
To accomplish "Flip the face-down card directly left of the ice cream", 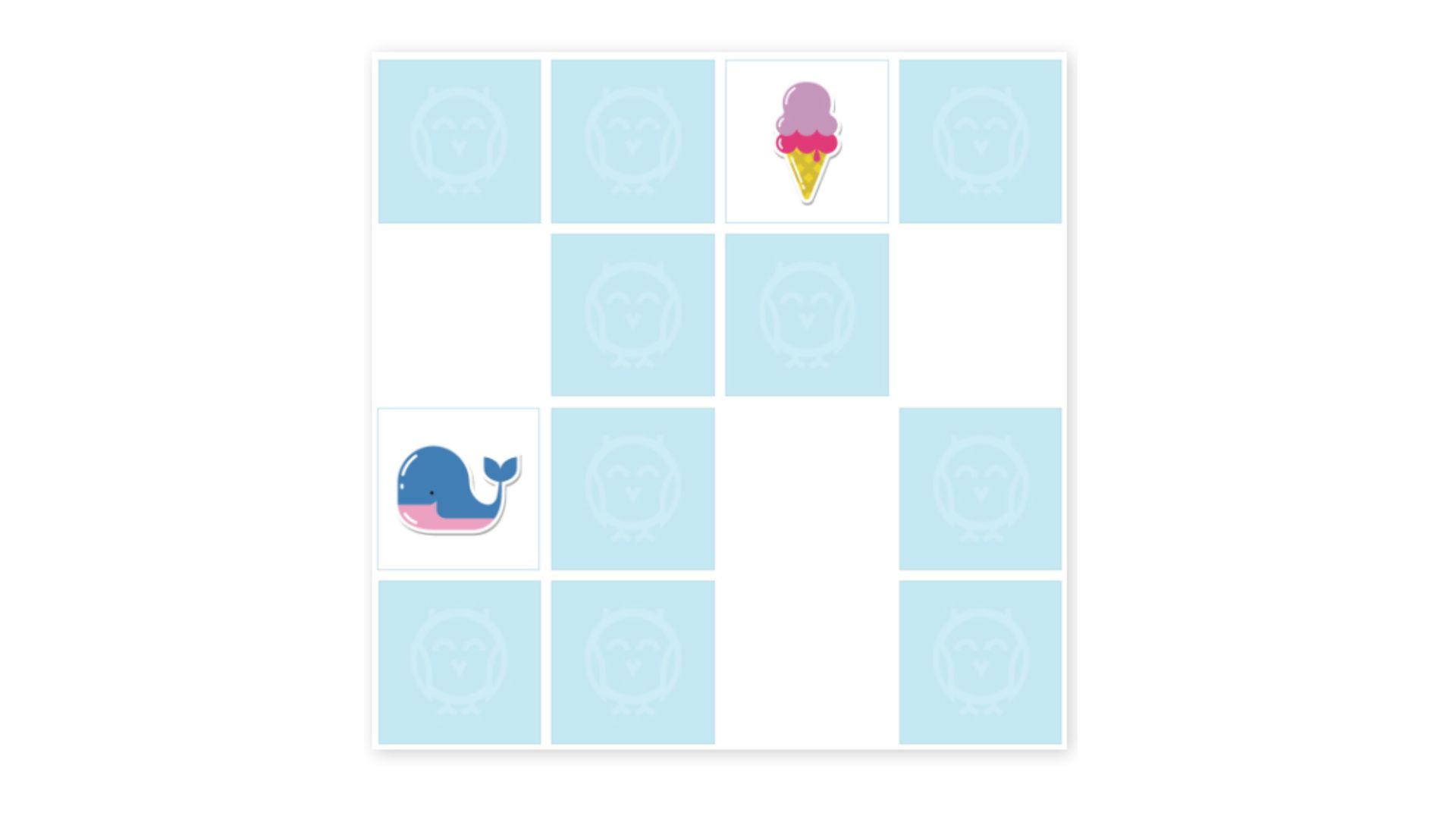I will [x=632, y=142].
